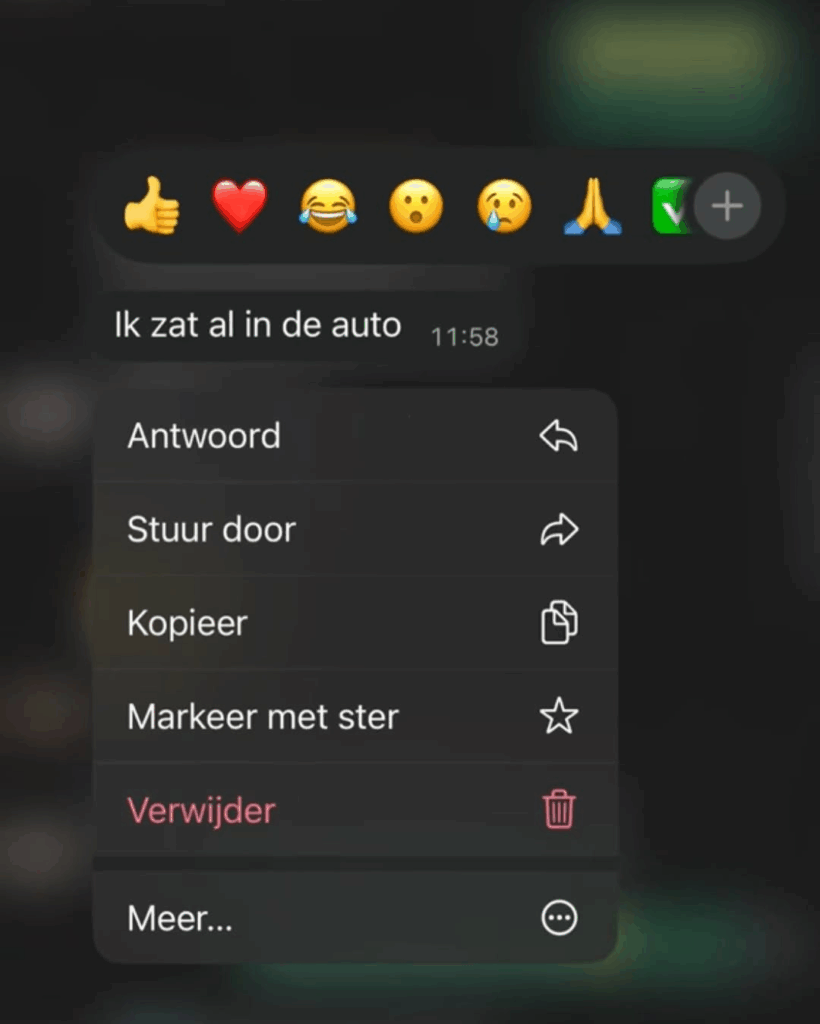
Task: React with the crying face emoji
Action: coord(504,208)
